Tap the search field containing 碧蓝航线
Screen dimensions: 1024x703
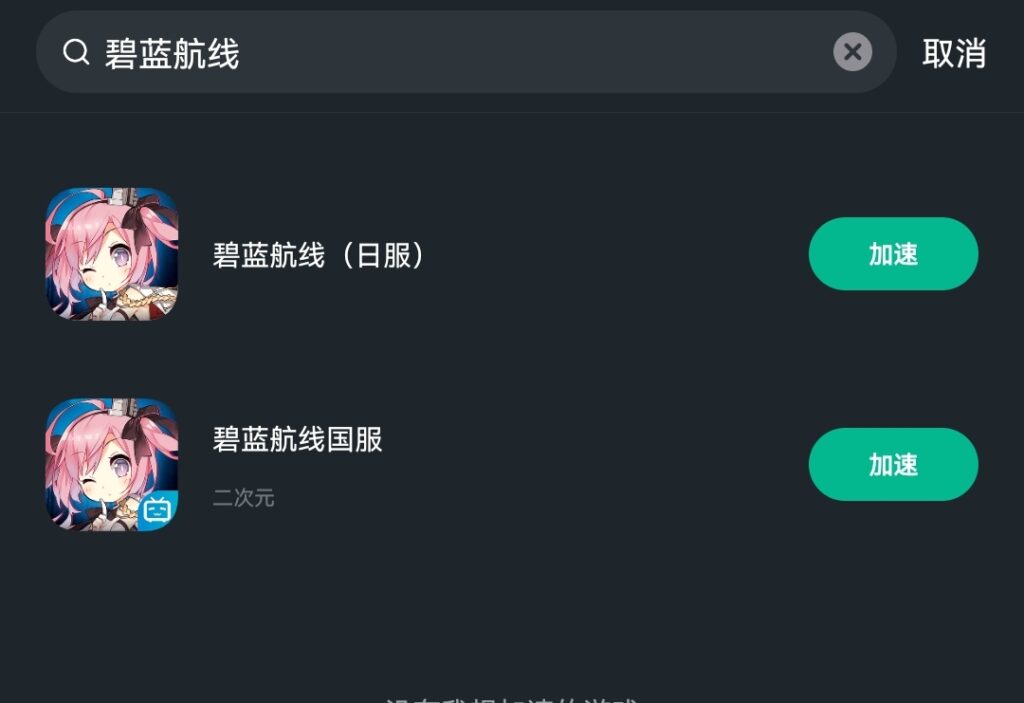(x=450, y=53)
